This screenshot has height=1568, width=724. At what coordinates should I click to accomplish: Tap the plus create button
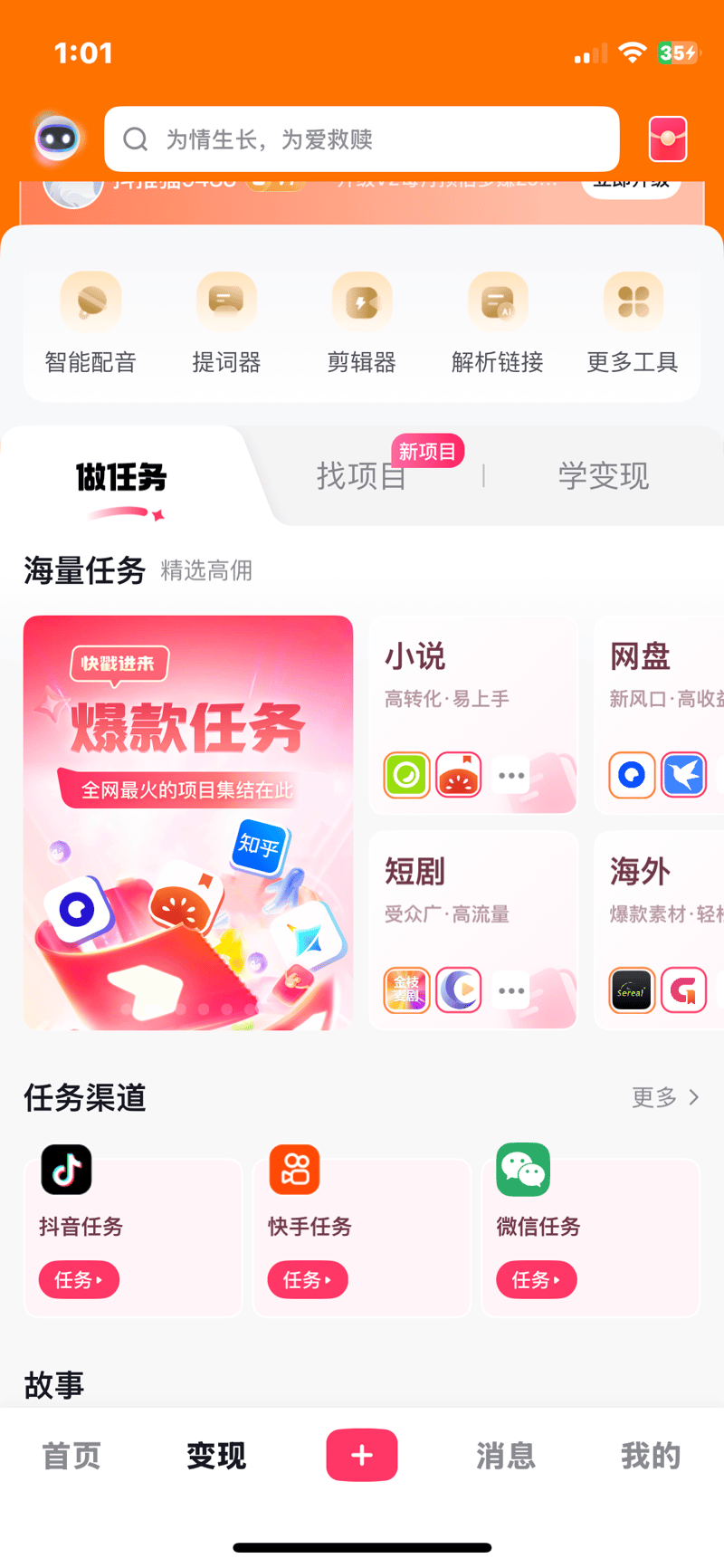point(362,1455)
